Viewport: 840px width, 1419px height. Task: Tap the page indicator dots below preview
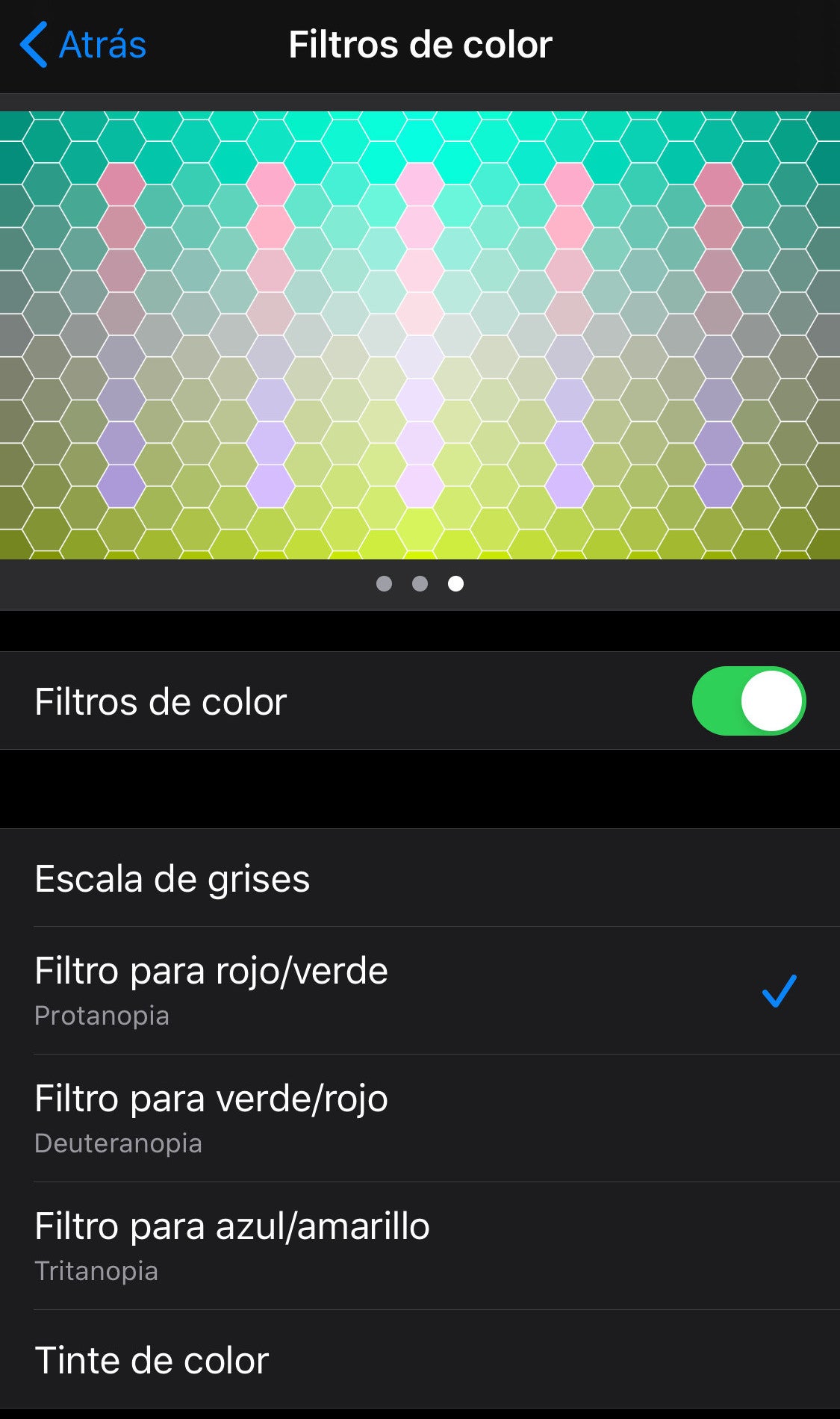(x=420, y=584)
